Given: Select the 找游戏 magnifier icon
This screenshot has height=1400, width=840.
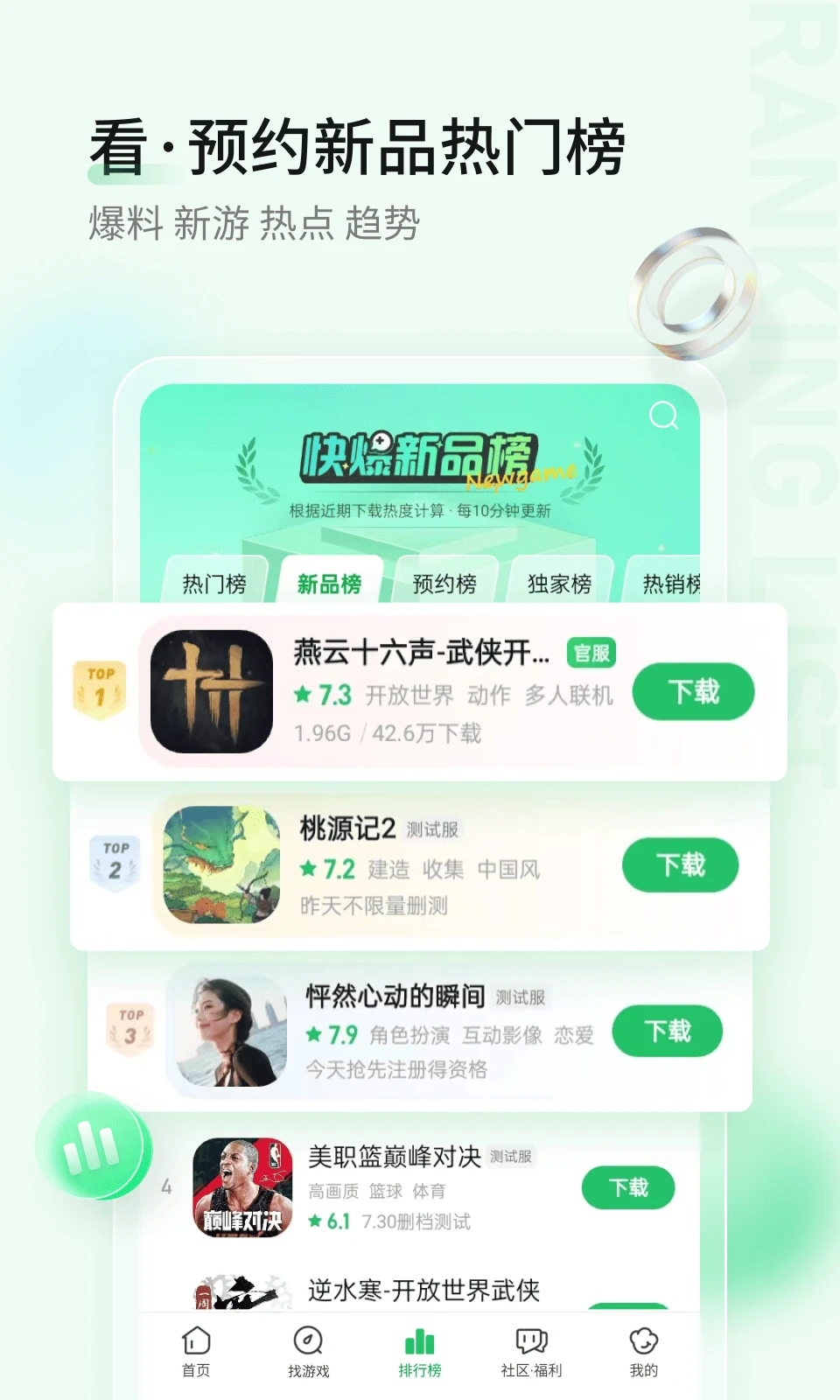Looking at the screenshot, I should [x=307, y=1341].
